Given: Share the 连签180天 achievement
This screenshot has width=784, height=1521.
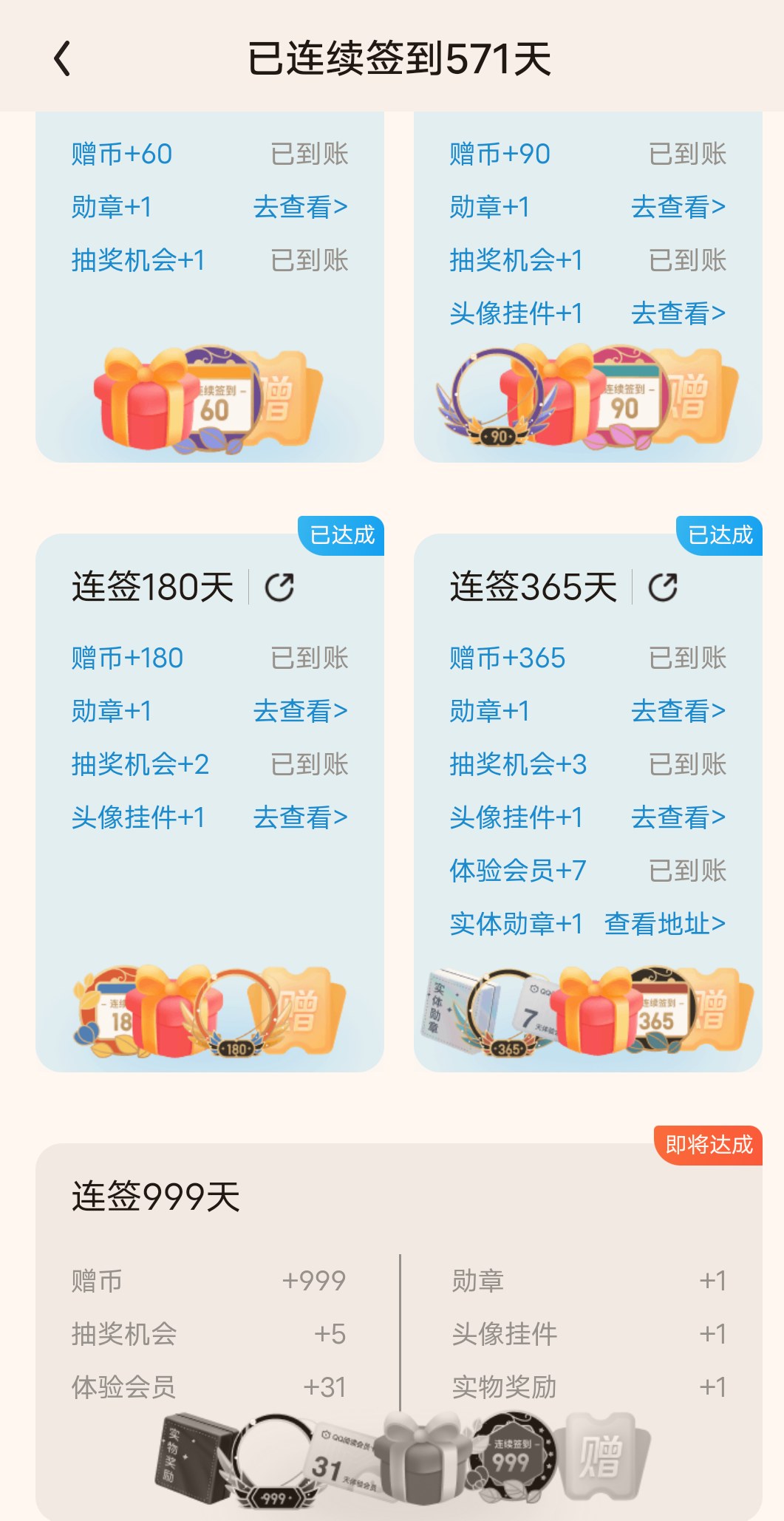Looking at the screenshot, I should tap(279, 588).
